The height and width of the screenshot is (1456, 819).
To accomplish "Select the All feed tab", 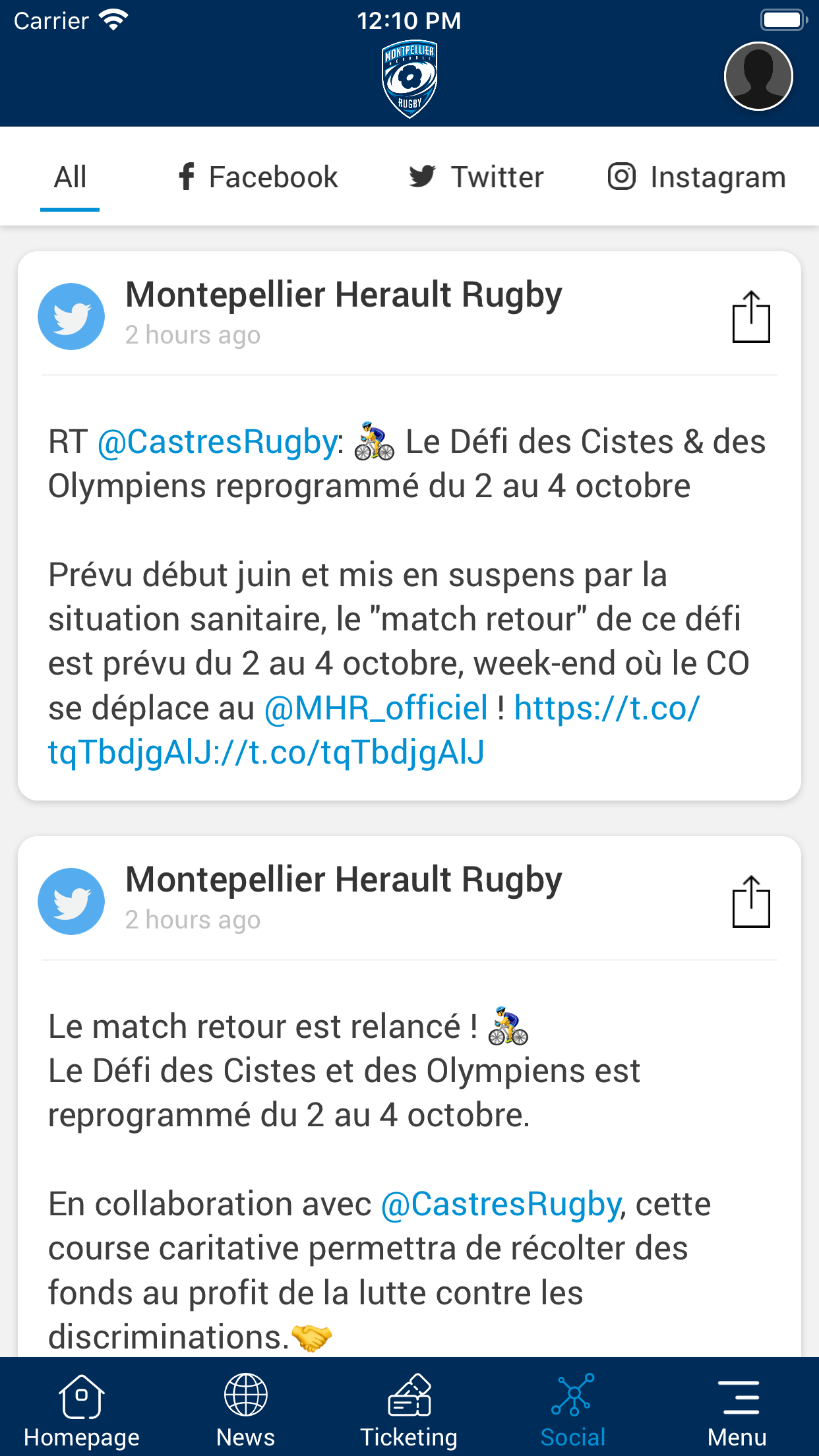I will (70, 177).
